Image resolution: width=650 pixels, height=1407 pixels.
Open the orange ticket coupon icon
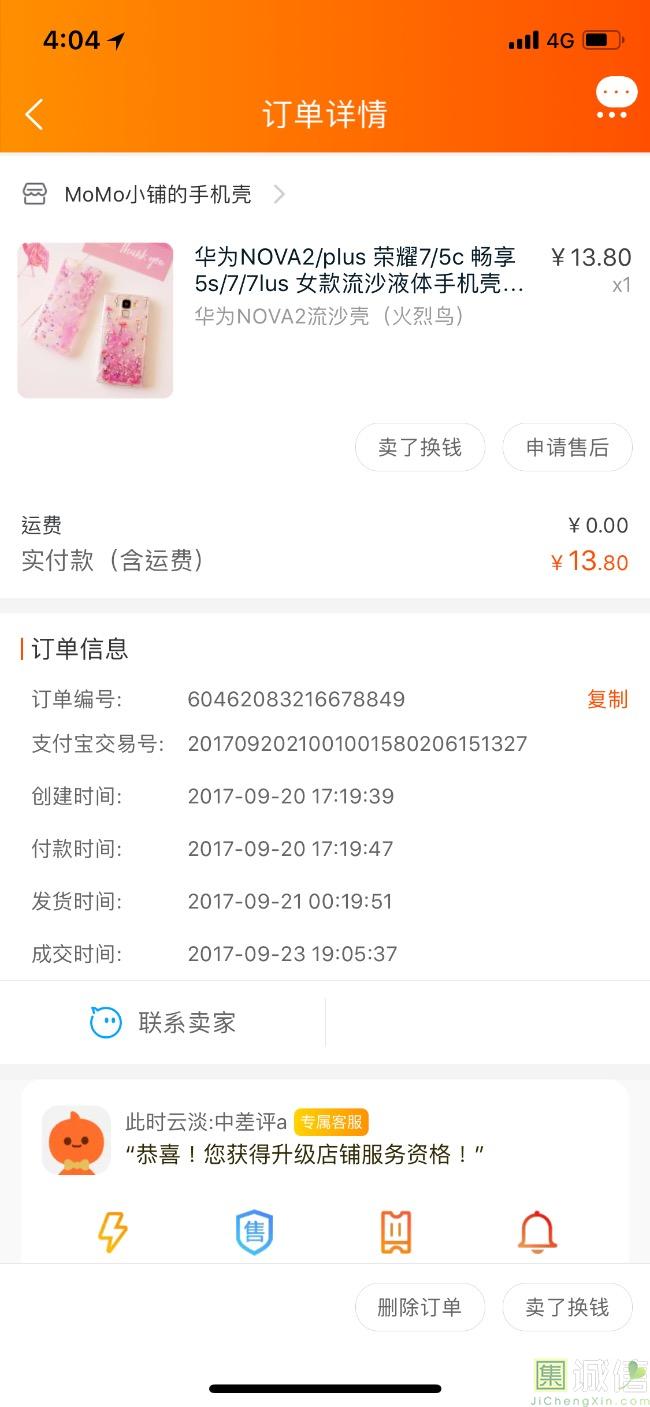(x=396, y=1232)
